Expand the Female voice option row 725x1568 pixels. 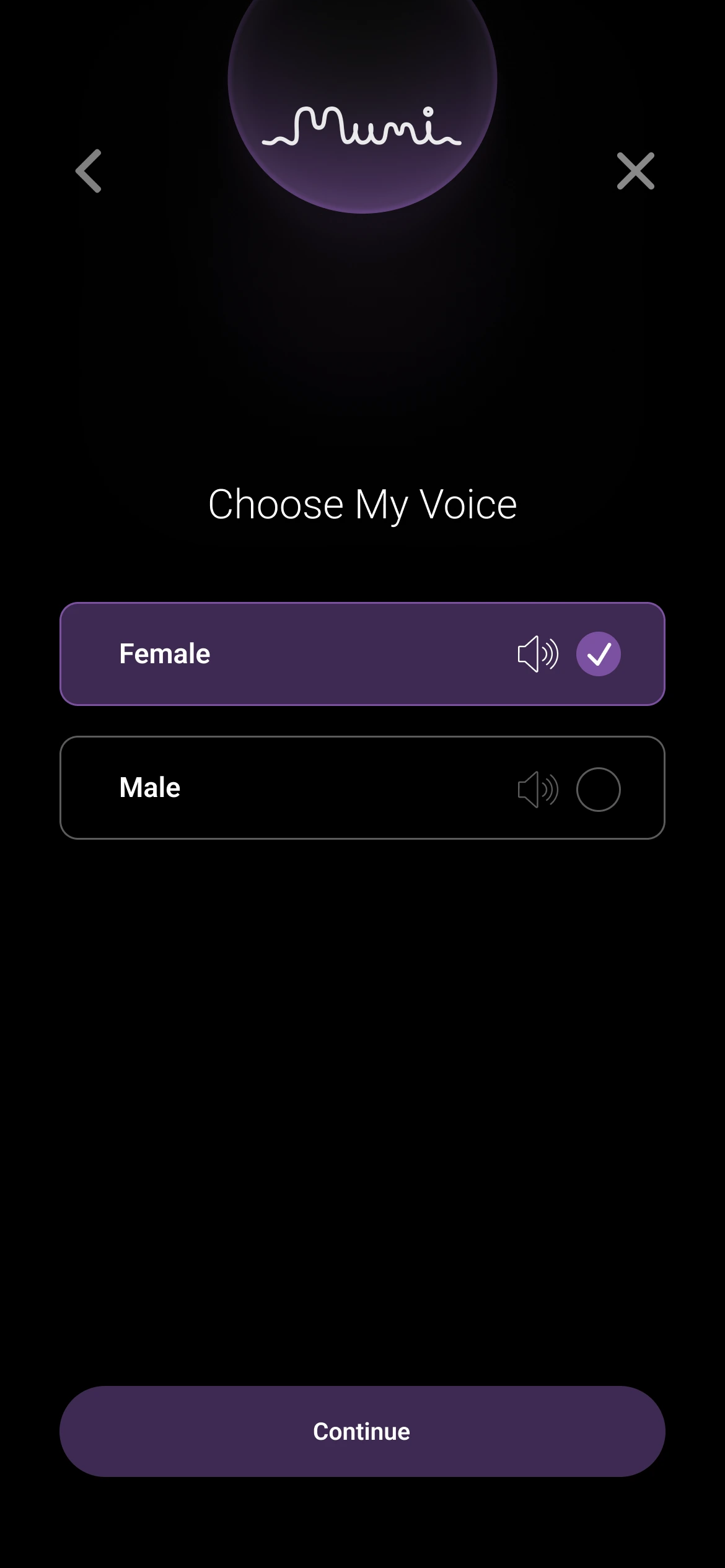[361, 653]
